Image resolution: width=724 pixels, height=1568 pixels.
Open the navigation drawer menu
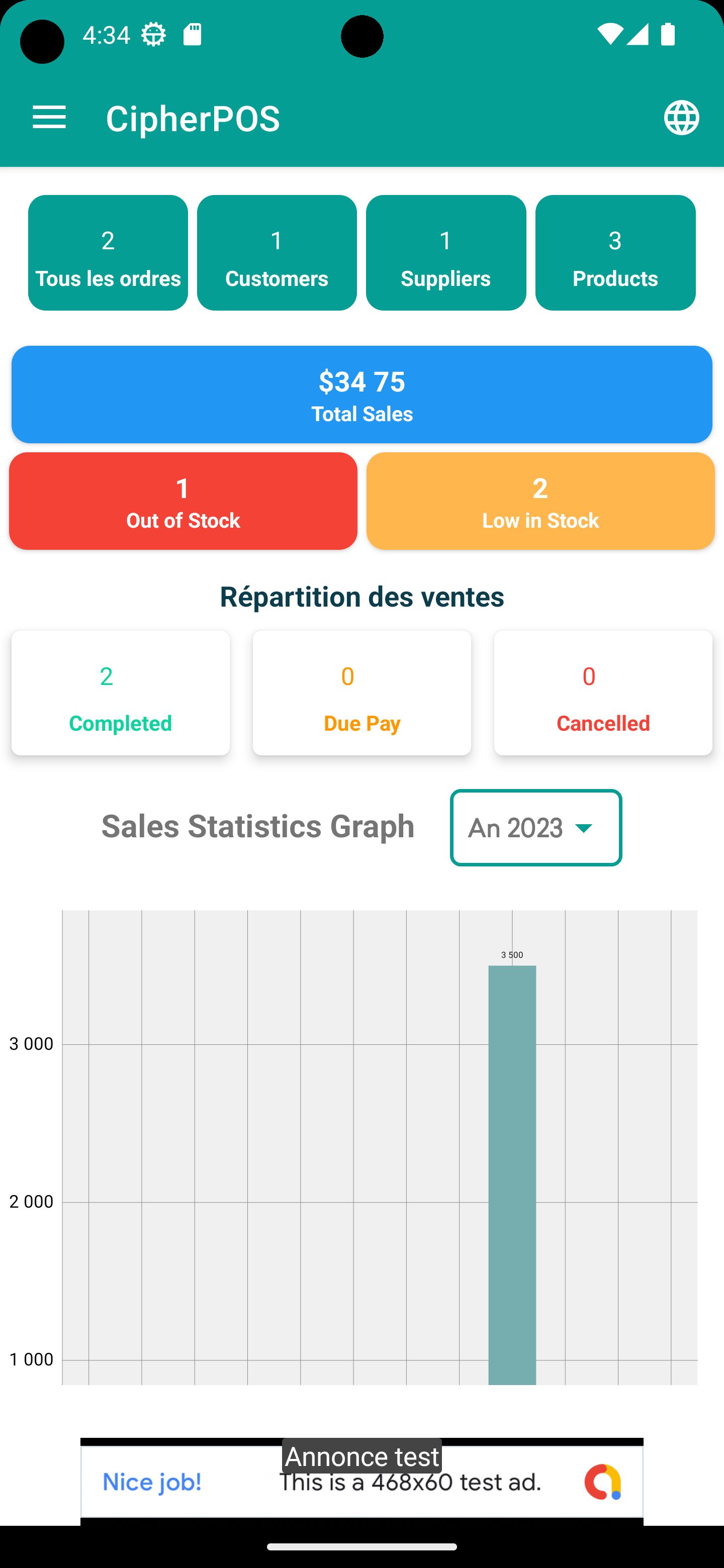pos(49,118)
